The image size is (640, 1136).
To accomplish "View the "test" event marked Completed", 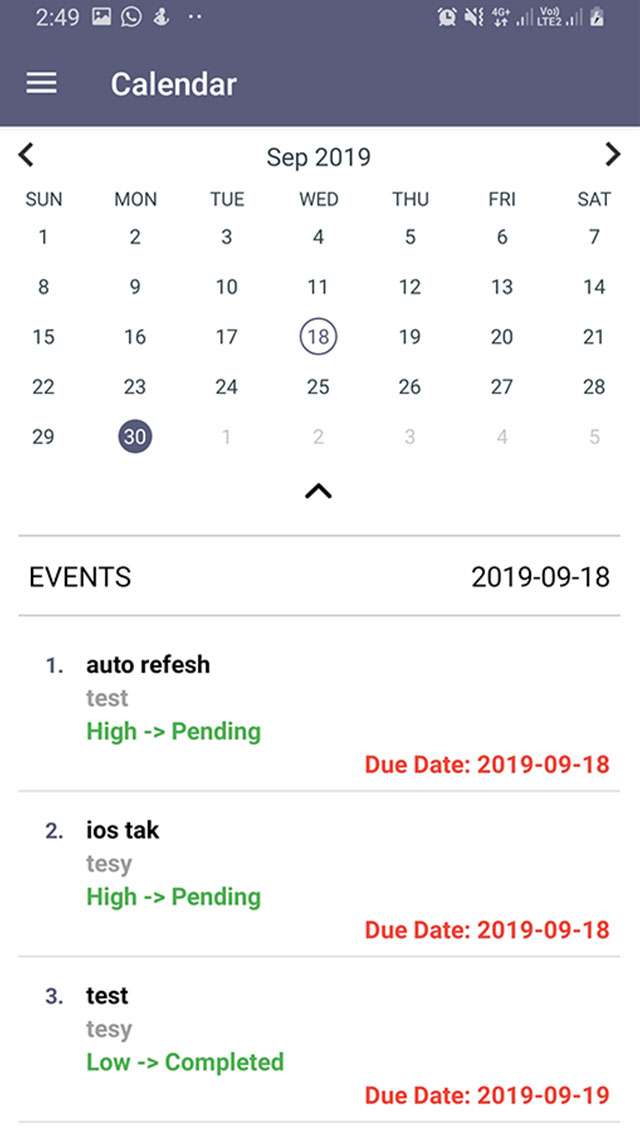I will click(x=318, y=1039).
